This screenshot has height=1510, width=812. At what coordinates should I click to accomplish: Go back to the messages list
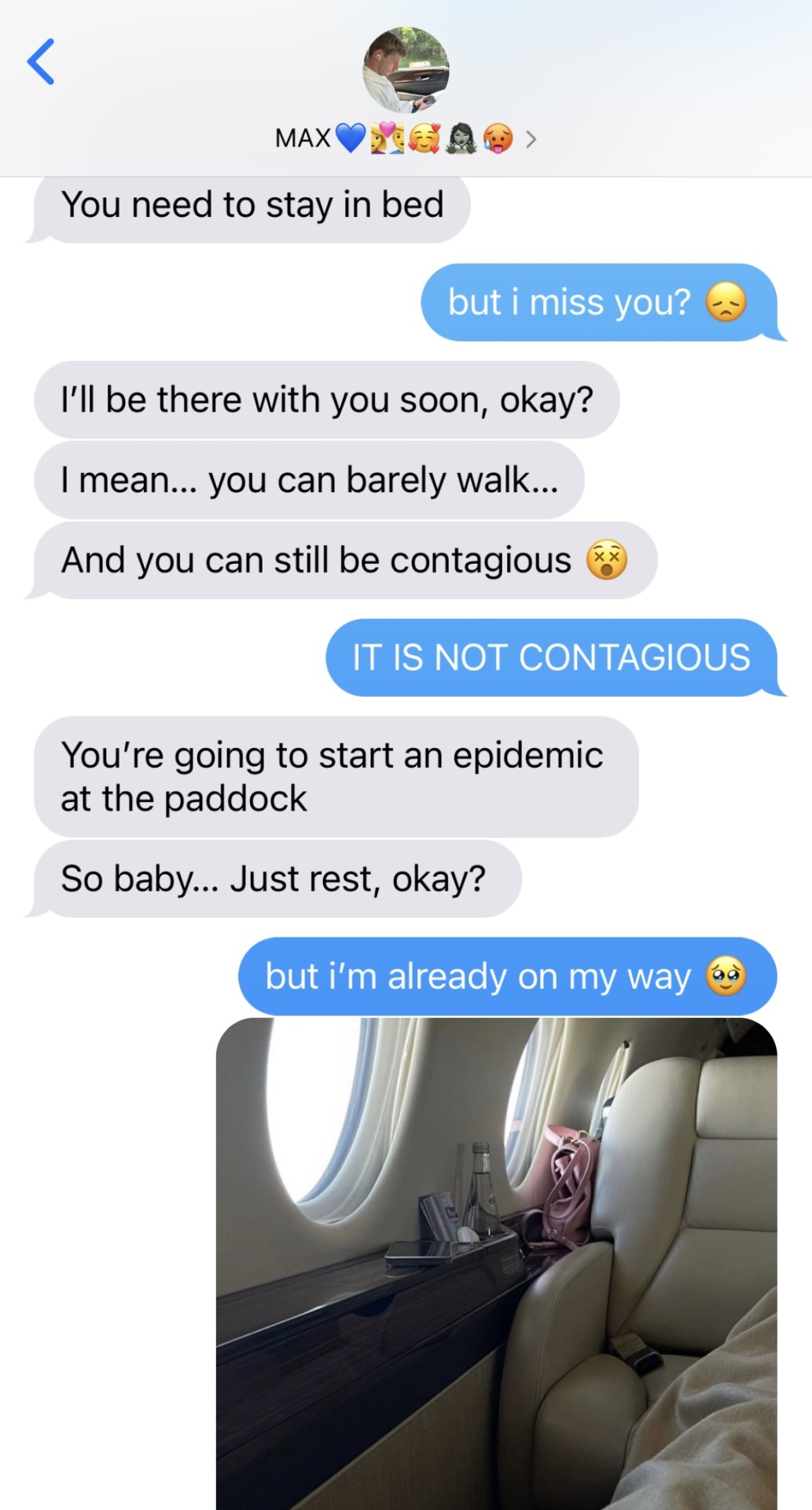pyautogui.click(x=41, y=61)
